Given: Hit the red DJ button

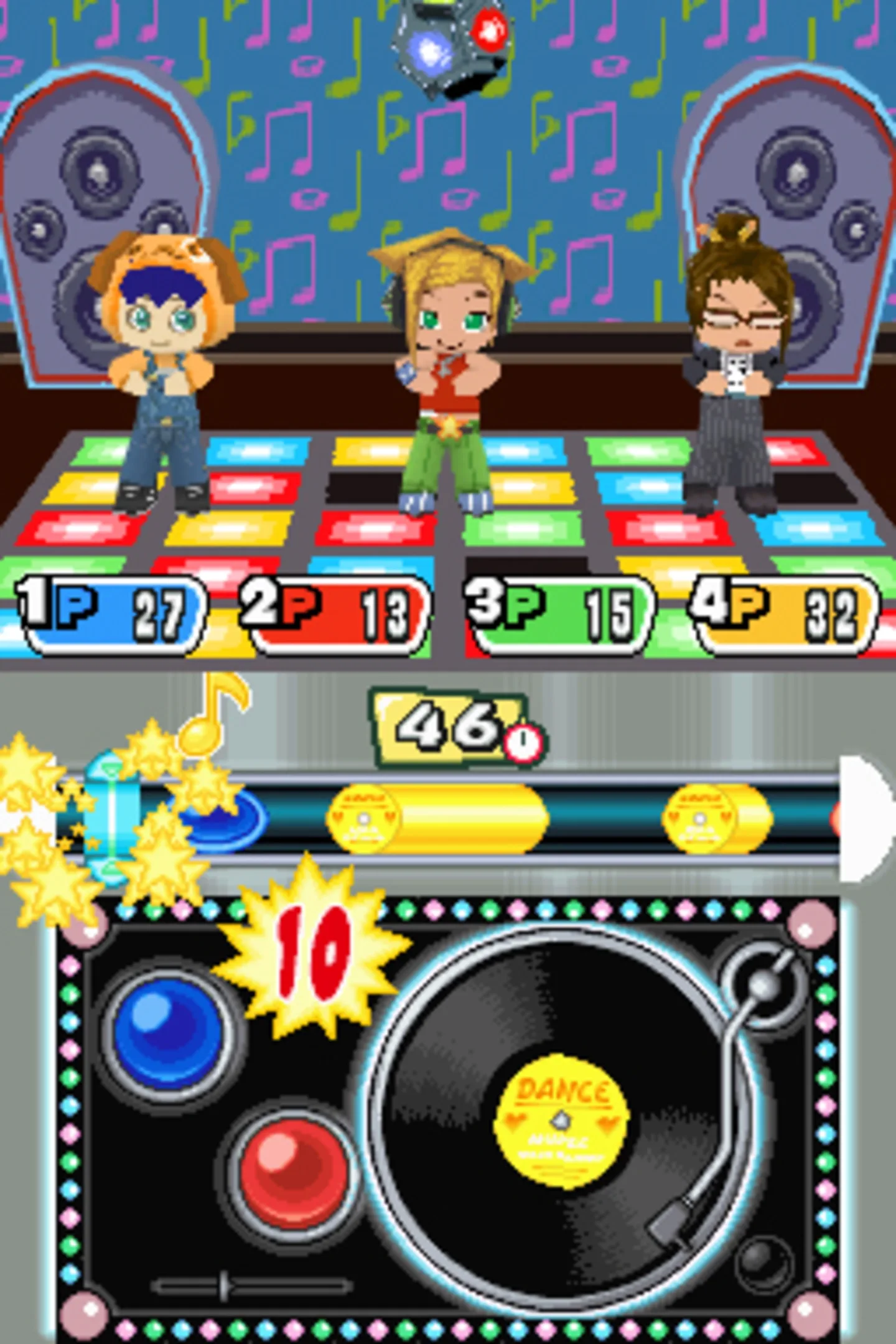Looking at the screenshot, I should 291,1171.
